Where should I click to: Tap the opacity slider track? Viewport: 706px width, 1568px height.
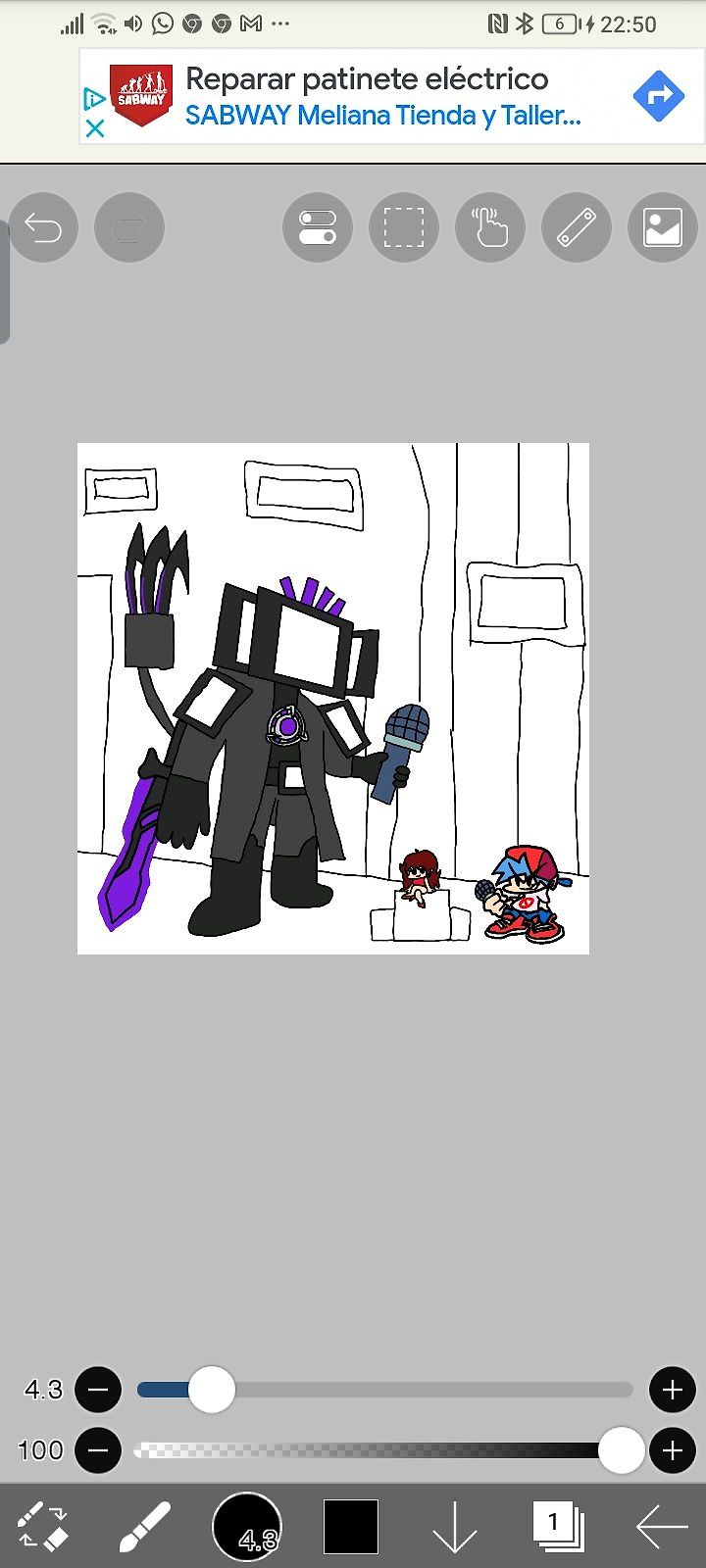pyautogui.click(x=373, y=1450)
